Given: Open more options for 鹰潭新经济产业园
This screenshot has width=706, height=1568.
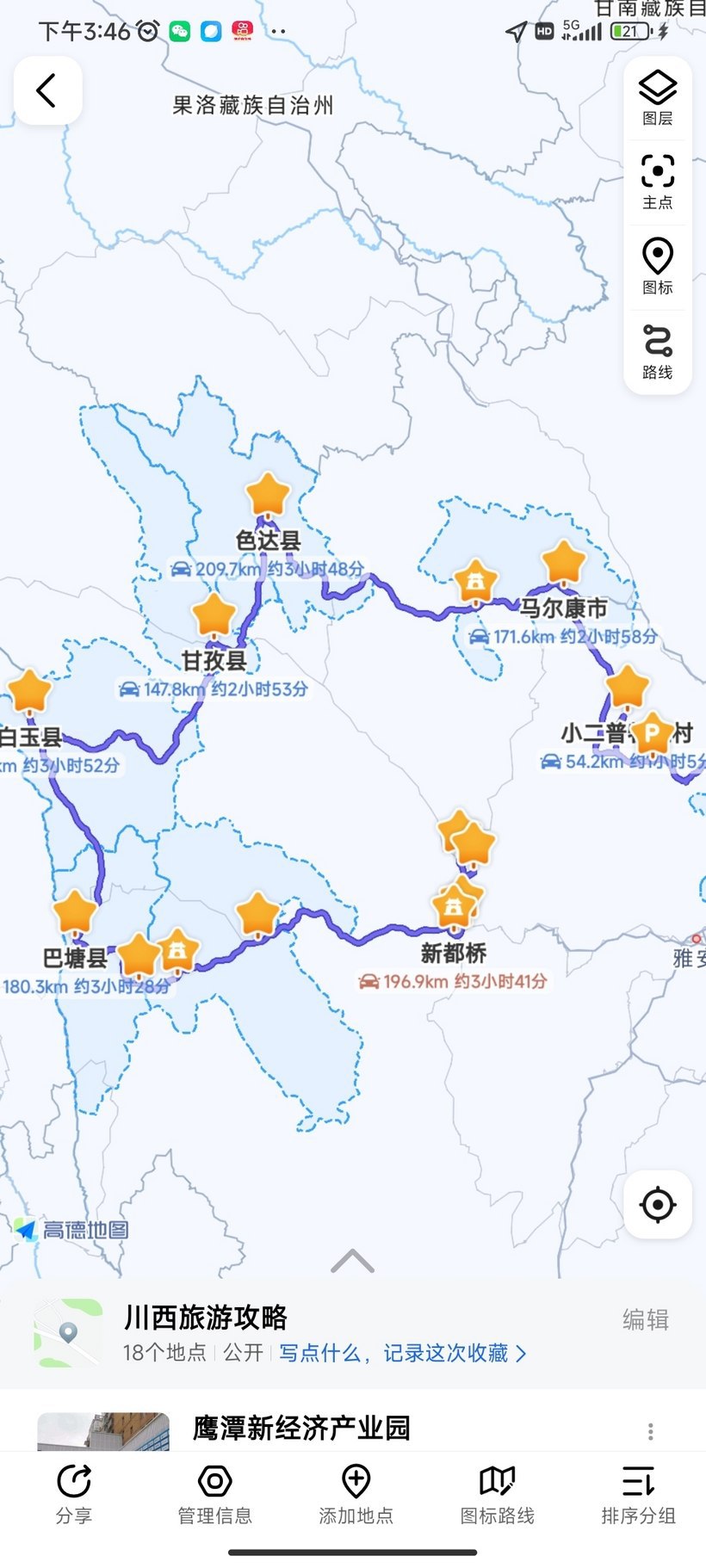Looking at the screenshot, I should [650, 1431].
